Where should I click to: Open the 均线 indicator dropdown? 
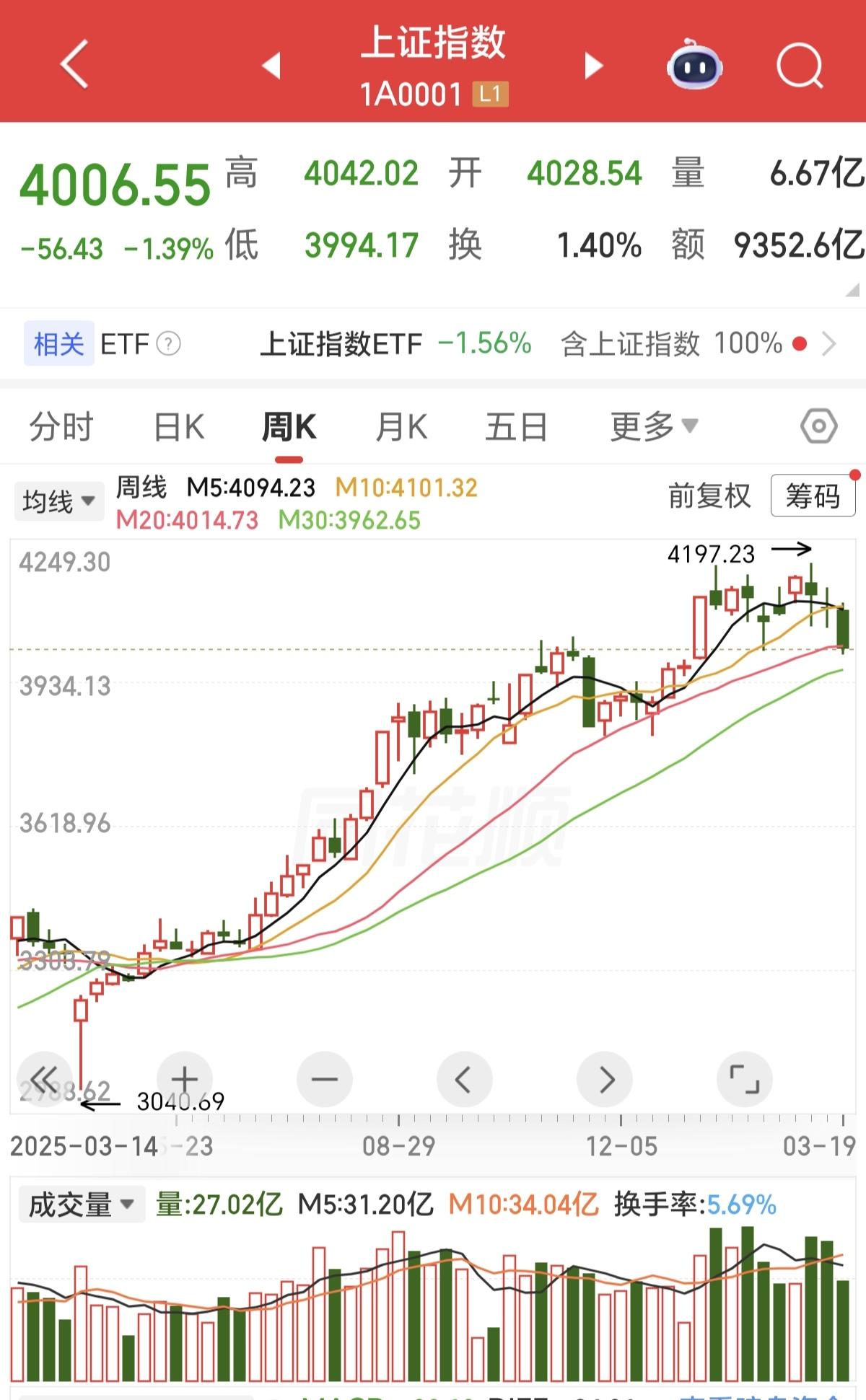tap(59, 499)
